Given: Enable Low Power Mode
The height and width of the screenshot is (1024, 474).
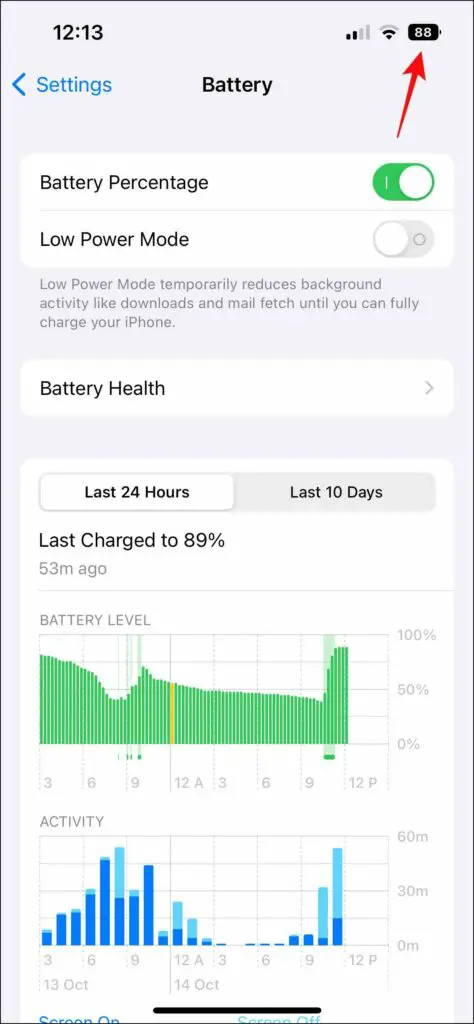Looking at the screenshot, I should [x=403, y=239].
